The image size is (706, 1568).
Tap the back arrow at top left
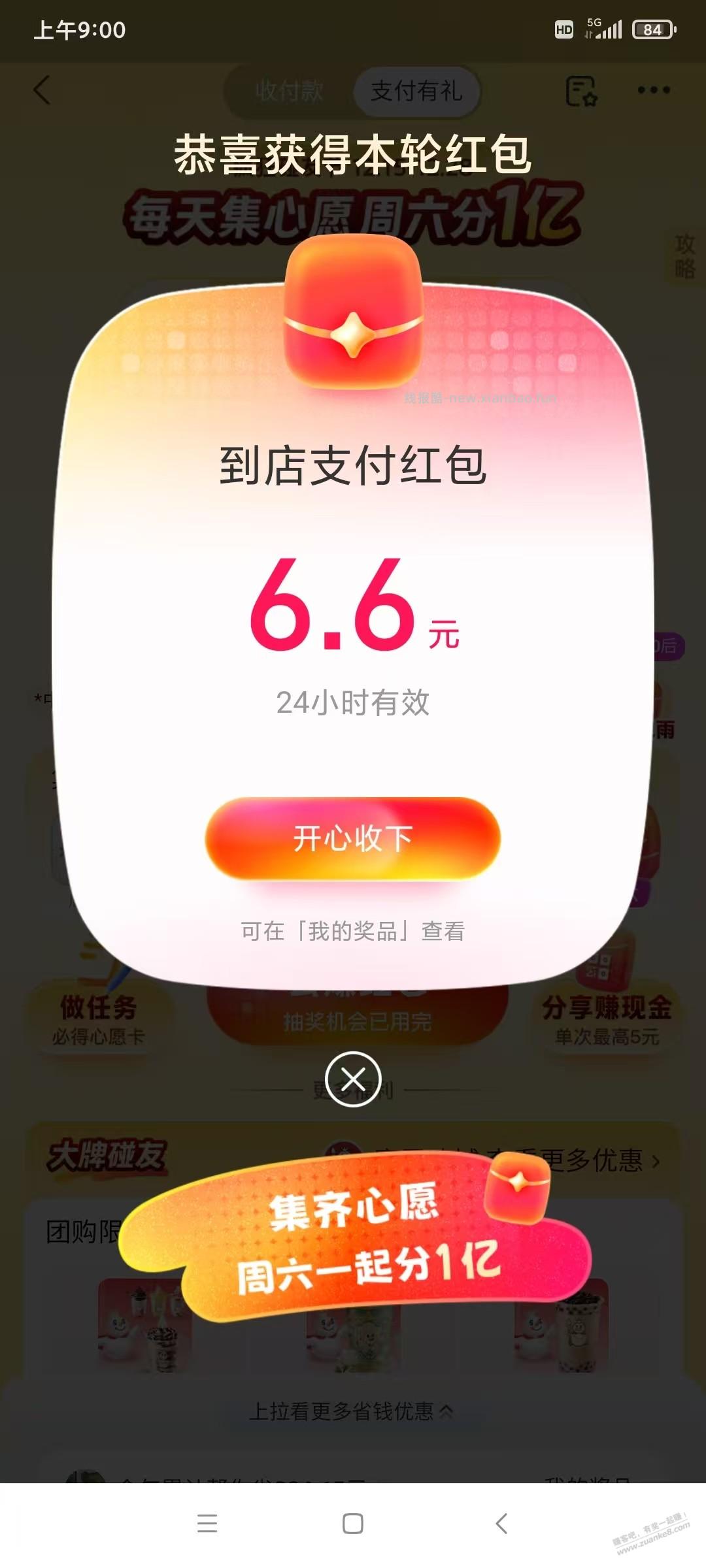41,90
